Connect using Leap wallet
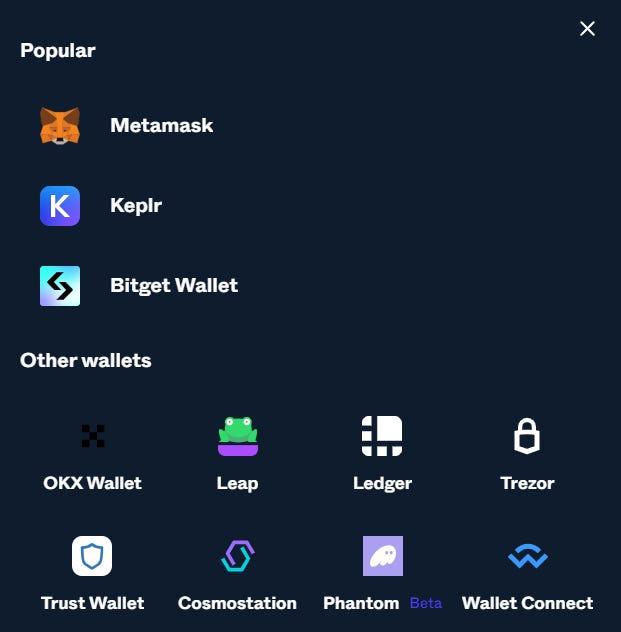This screenshot has height=632, width=621. click(x=237, y=454)
